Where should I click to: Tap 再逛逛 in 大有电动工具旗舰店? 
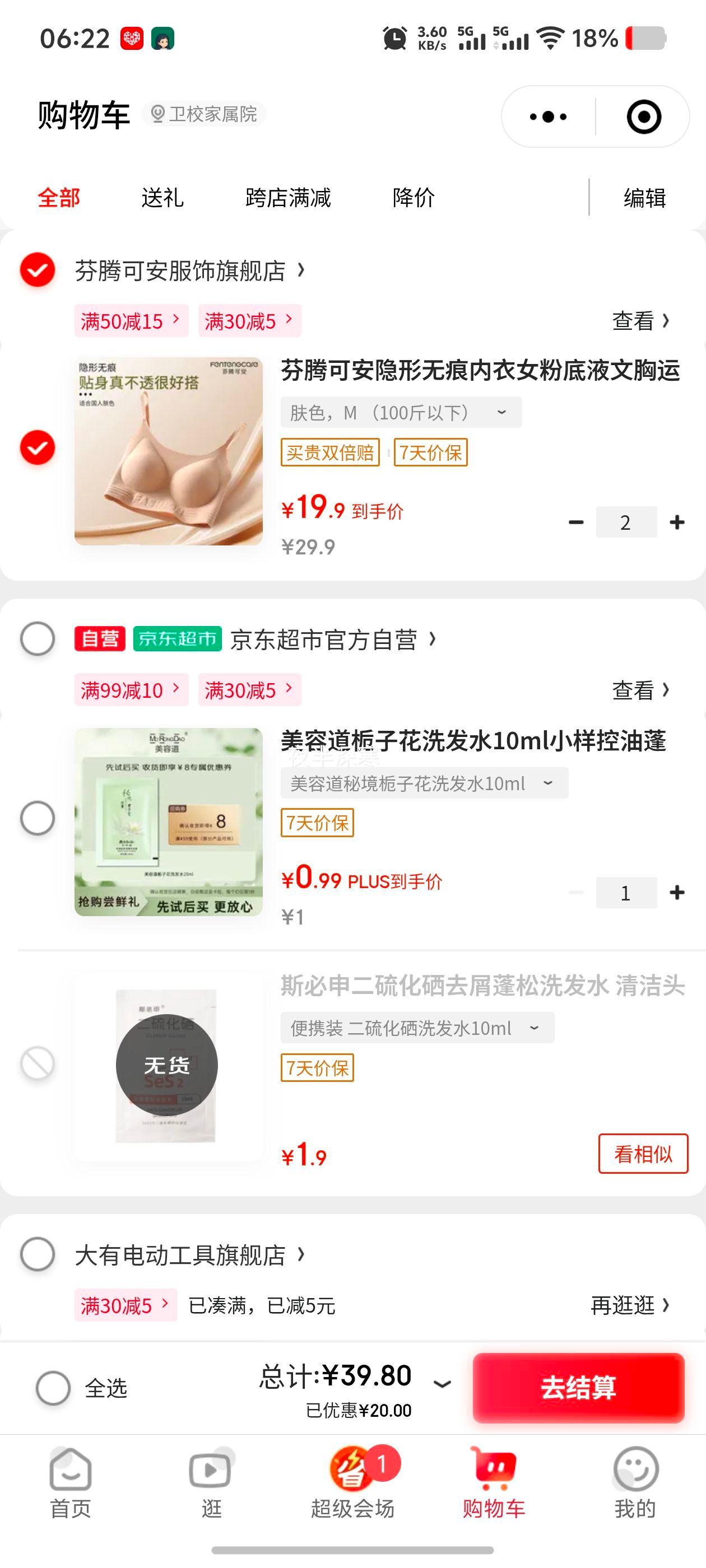[x=630, y=1305]
